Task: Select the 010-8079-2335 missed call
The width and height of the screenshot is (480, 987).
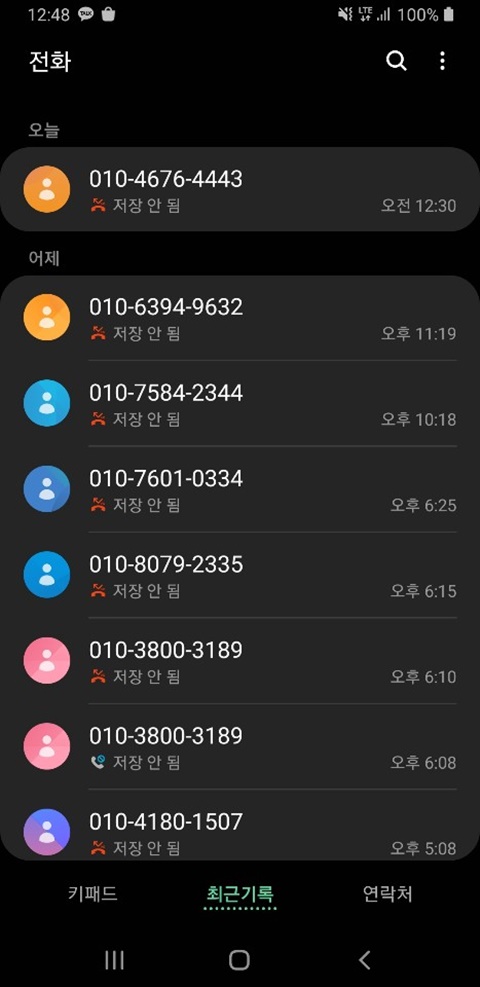Action: (x=240, y=575)
